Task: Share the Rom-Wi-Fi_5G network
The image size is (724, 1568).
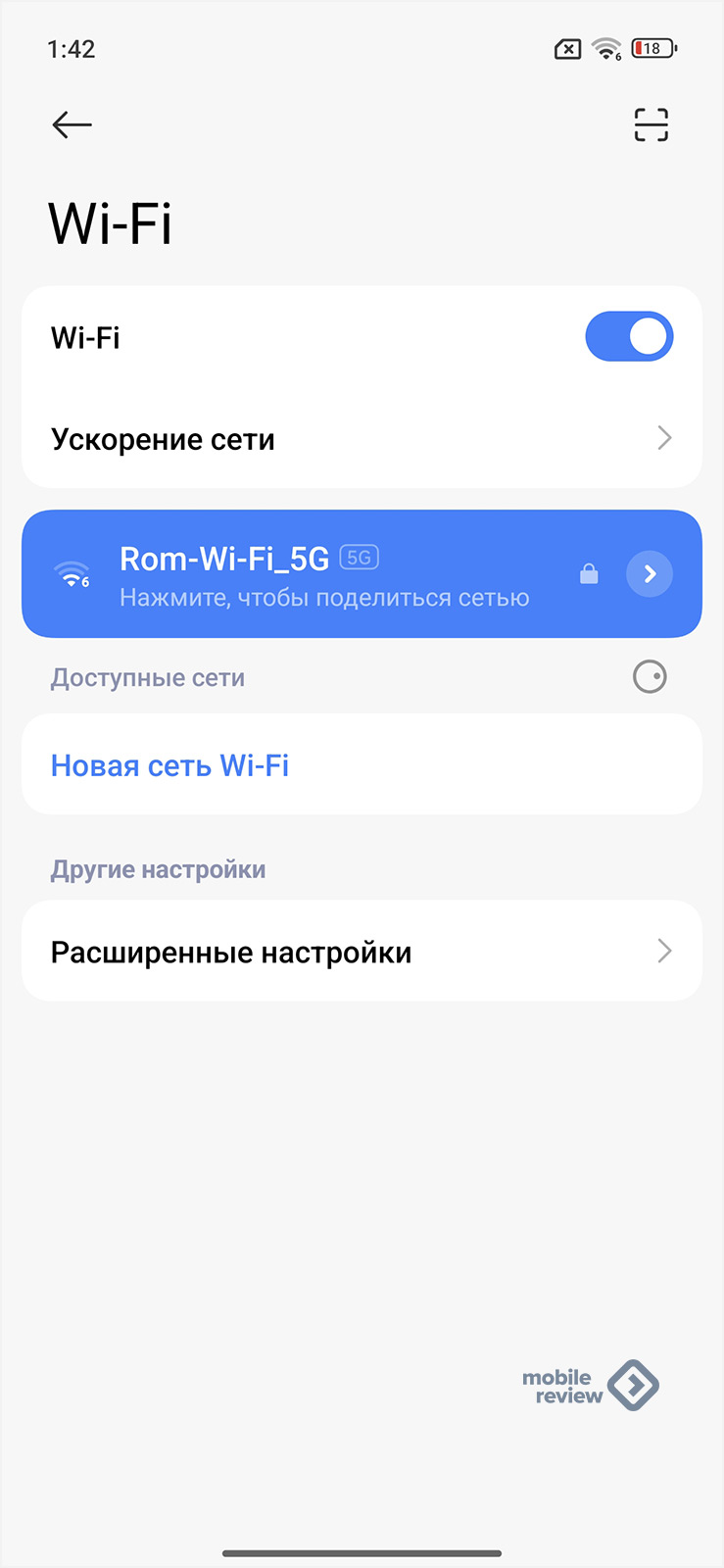Action: tap(323, 575)
